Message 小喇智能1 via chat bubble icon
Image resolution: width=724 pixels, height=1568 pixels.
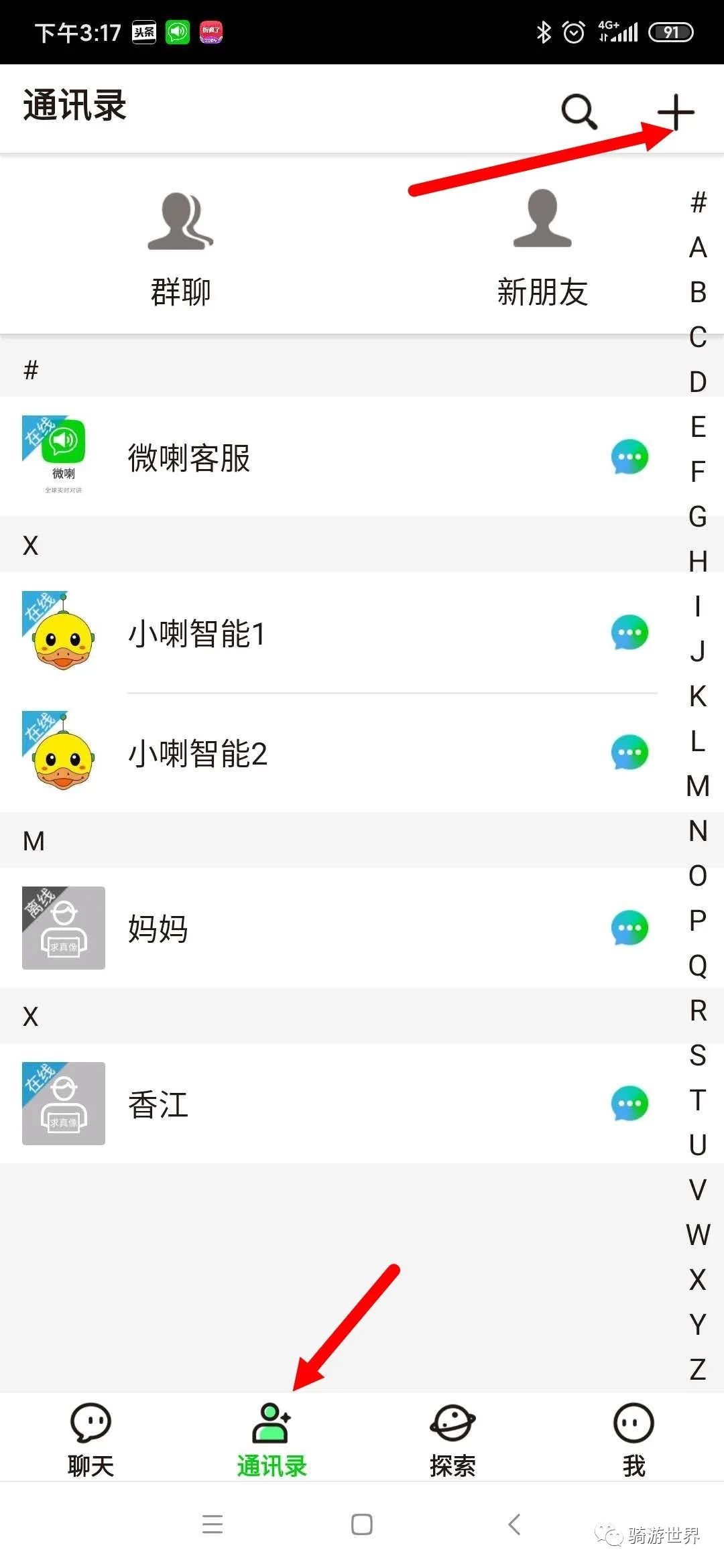pos(629,633)
